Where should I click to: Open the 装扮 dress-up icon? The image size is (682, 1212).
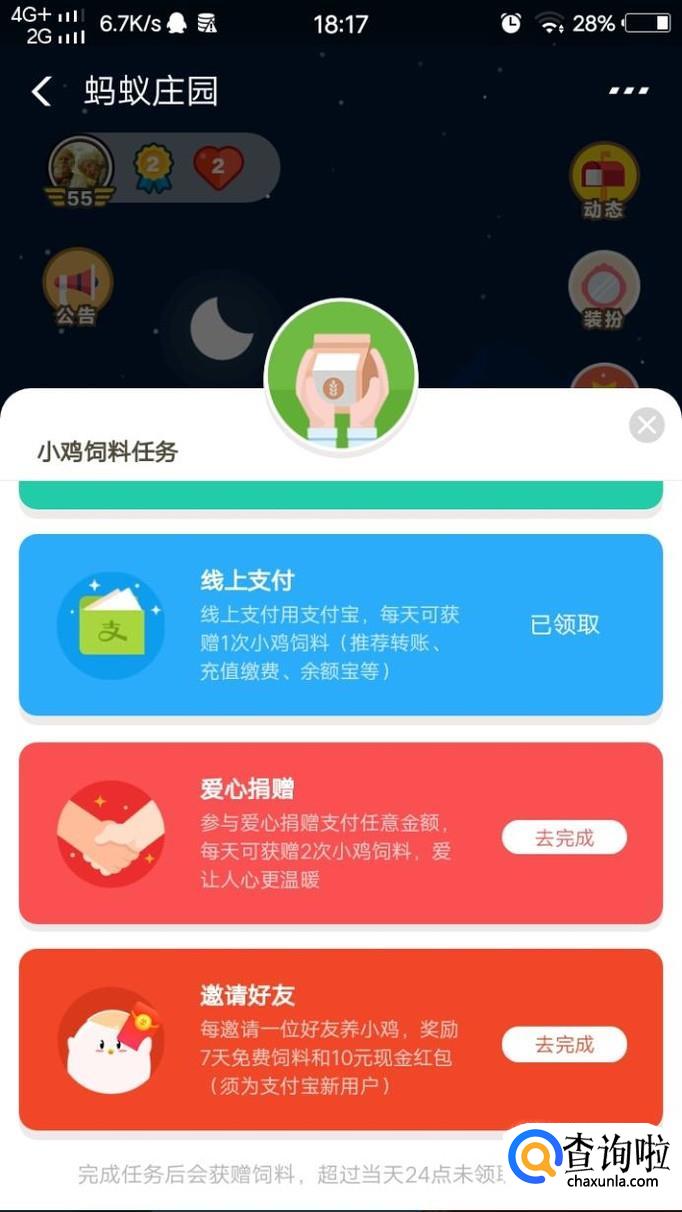(x=603, y=292)
